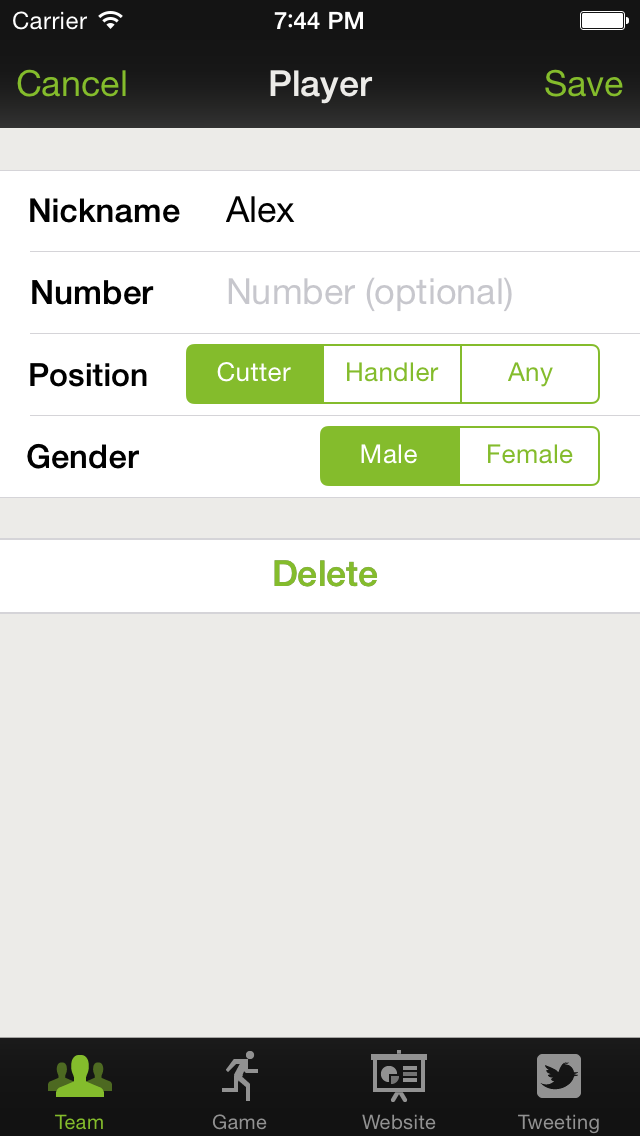Edit the Nickname field containing Alex
The height and width of the screenshot is (1136, 640).
click(x=428, y=211)
